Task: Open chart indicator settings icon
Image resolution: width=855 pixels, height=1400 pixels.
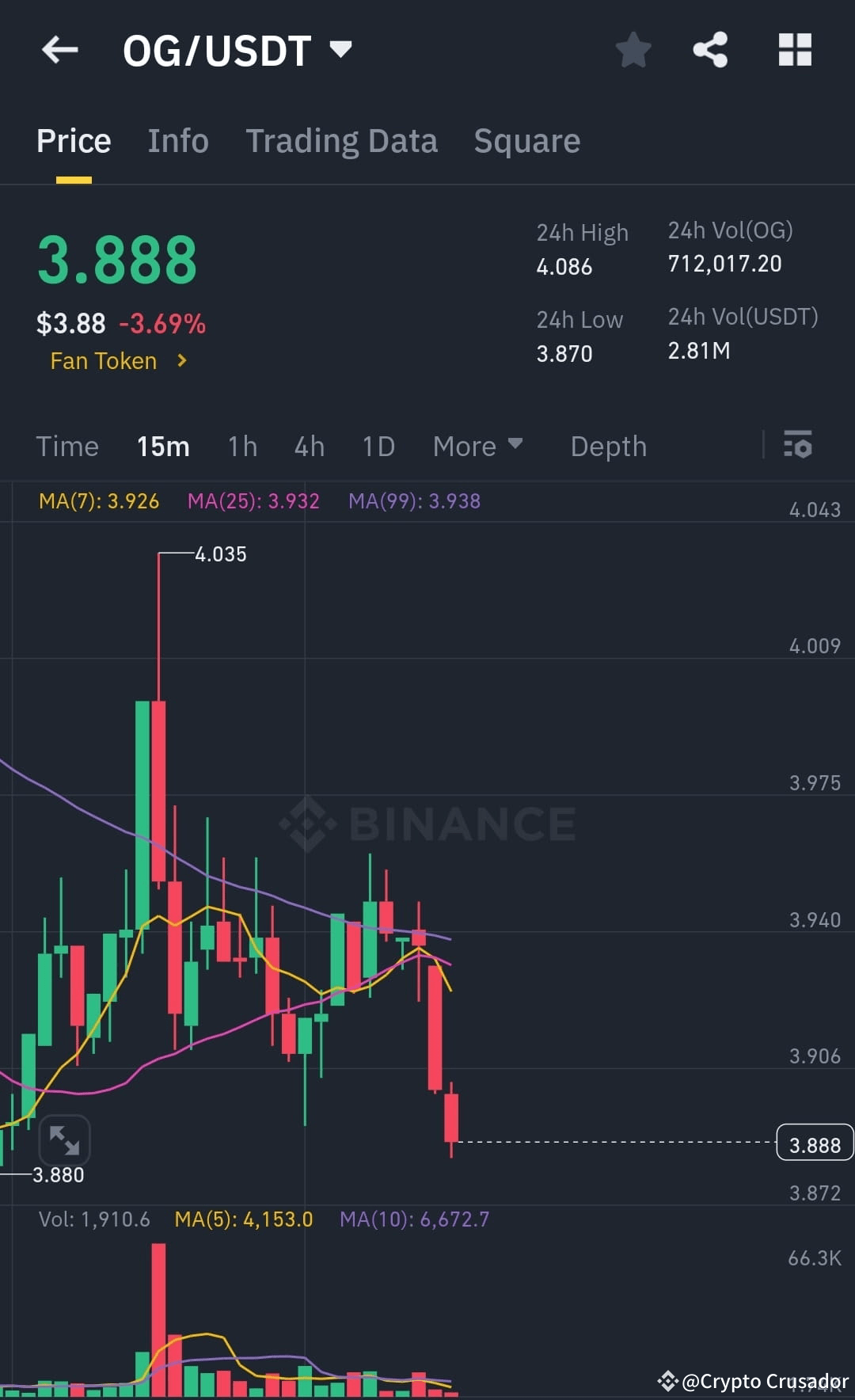Action: pos(798,446)
